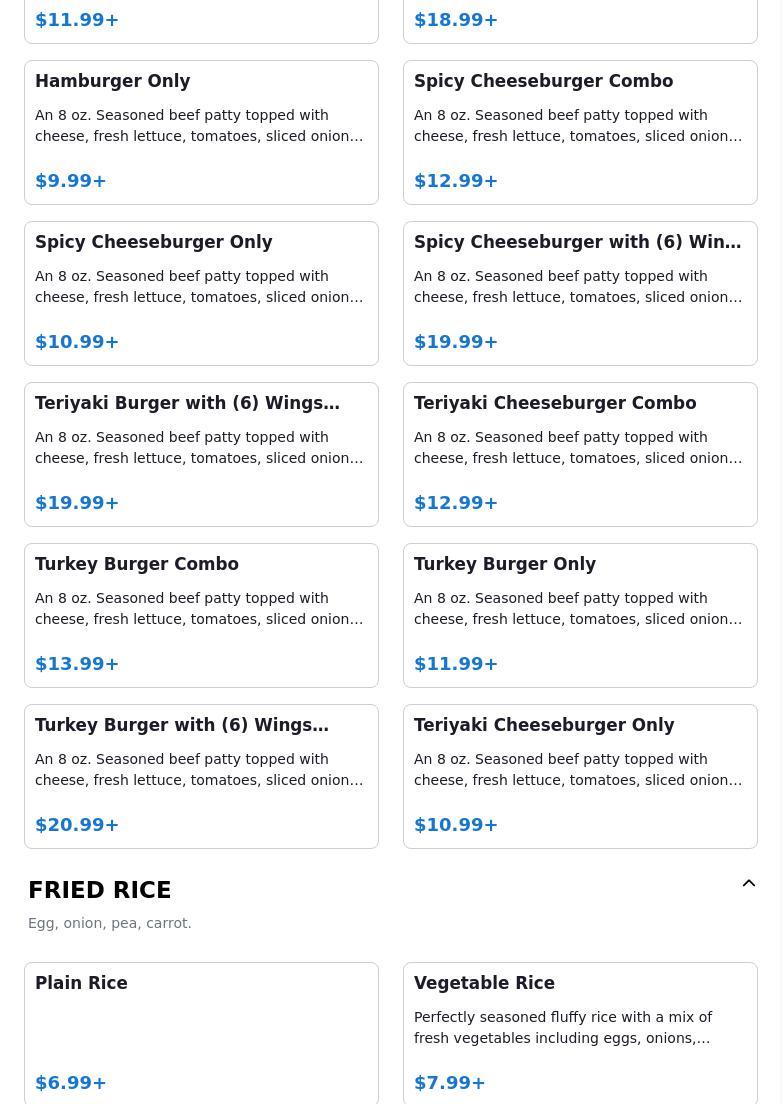The height and width of the screenshot is (1104, 782).
Task: Open Teriyaki Burger with (6) Wings
Action: pos(201,454)
